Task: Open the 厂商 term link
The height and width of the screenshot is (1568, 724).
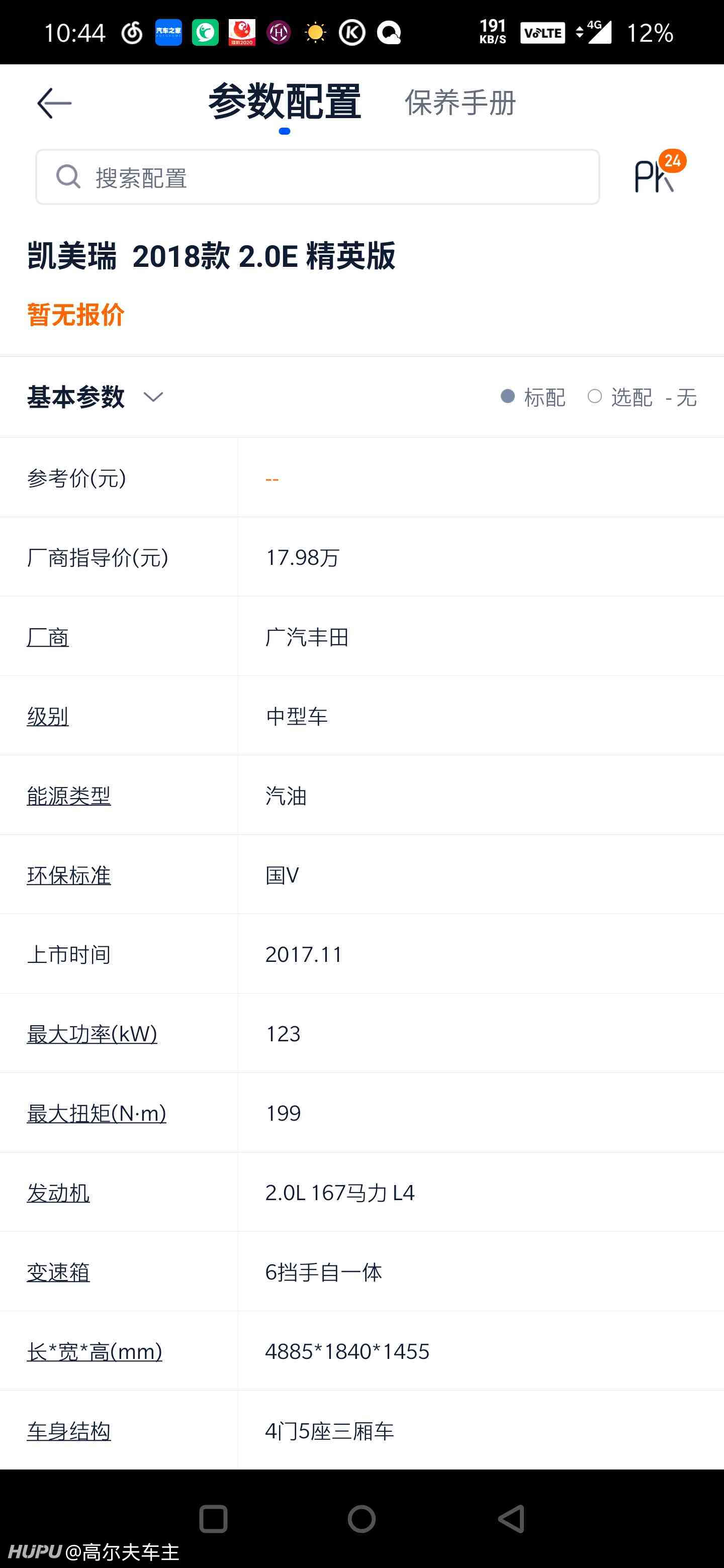Action: pos(47,637)
